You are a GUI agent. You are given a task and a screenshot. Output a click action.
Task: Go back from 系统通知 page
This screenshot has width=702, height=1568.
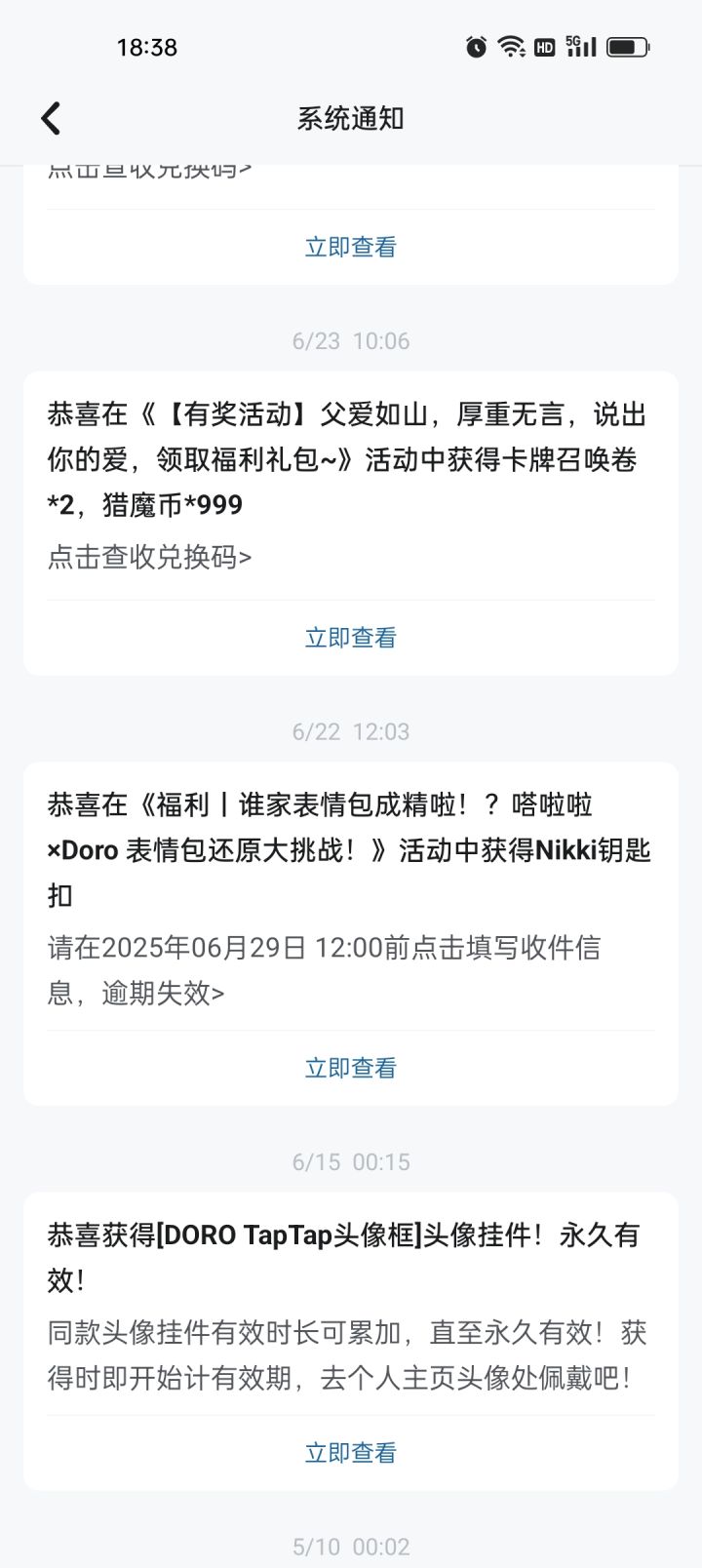click(51, 119)
